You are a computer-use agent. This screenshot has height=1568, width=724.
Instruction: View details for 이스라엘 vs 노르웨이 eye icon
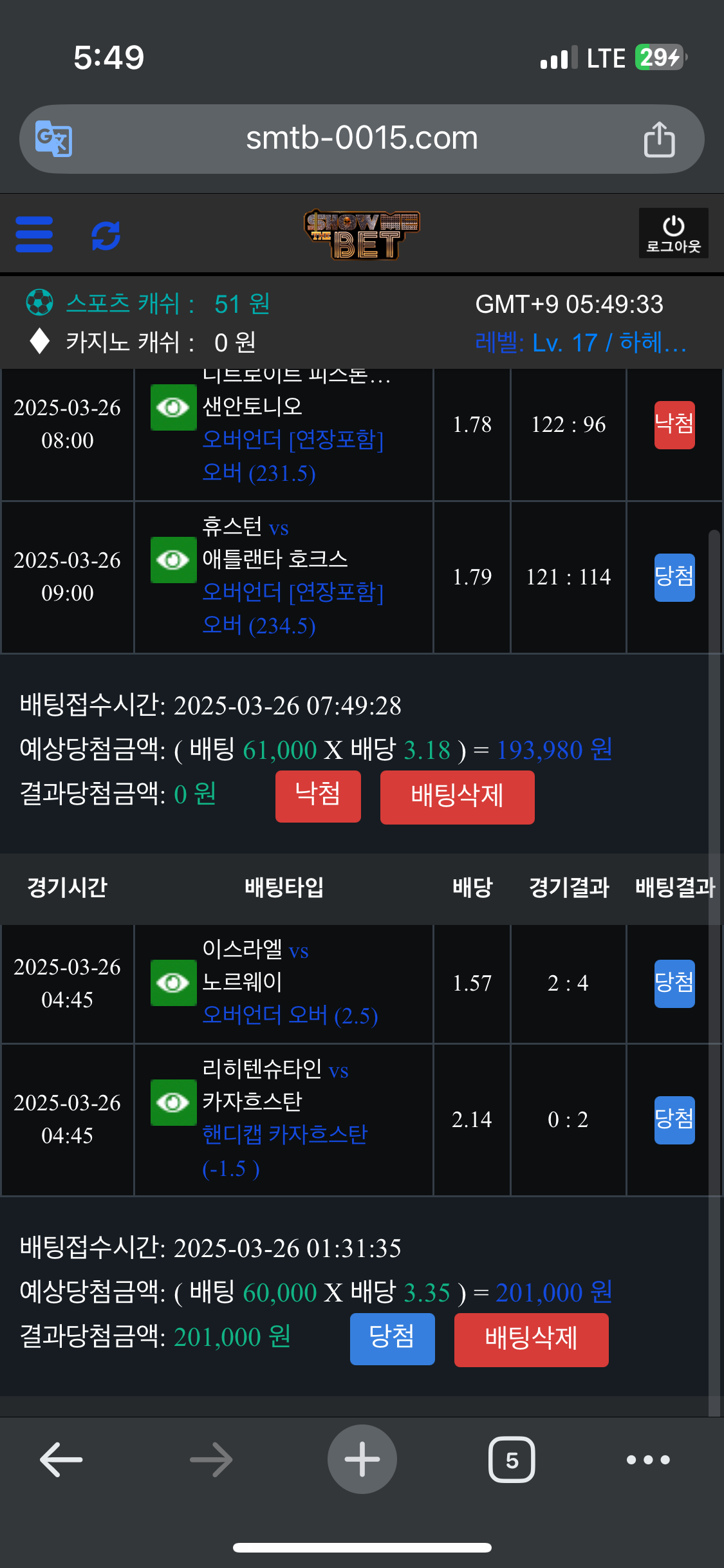173,983
